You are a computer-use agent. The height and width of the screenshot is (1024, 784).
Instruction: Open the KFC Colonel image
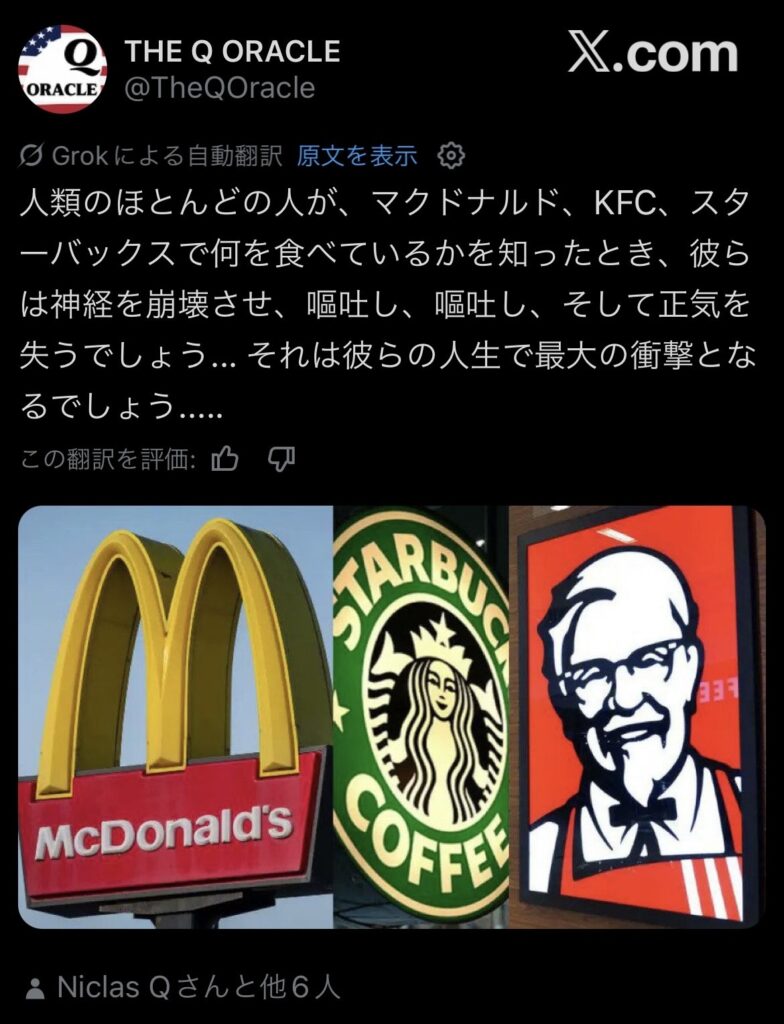(638, 716)
